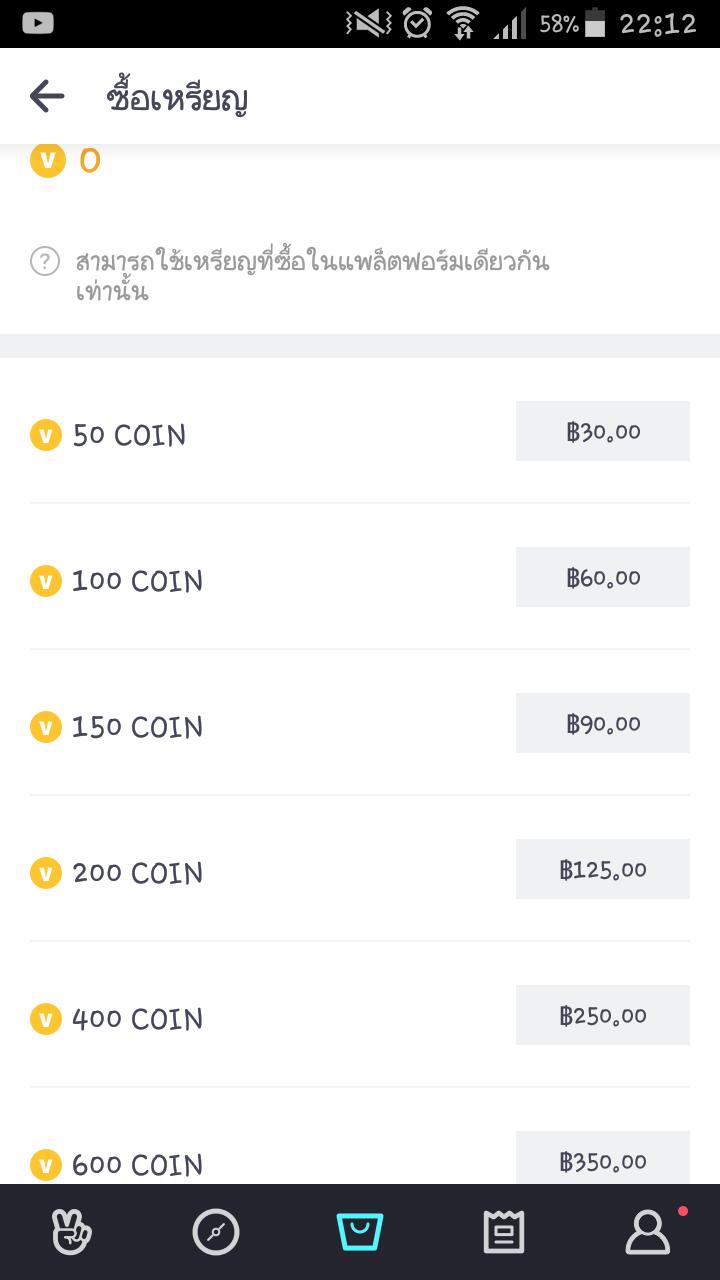Switch to the receipt list tab
Screen dimensions: 720x1280
pos(504,1232)
